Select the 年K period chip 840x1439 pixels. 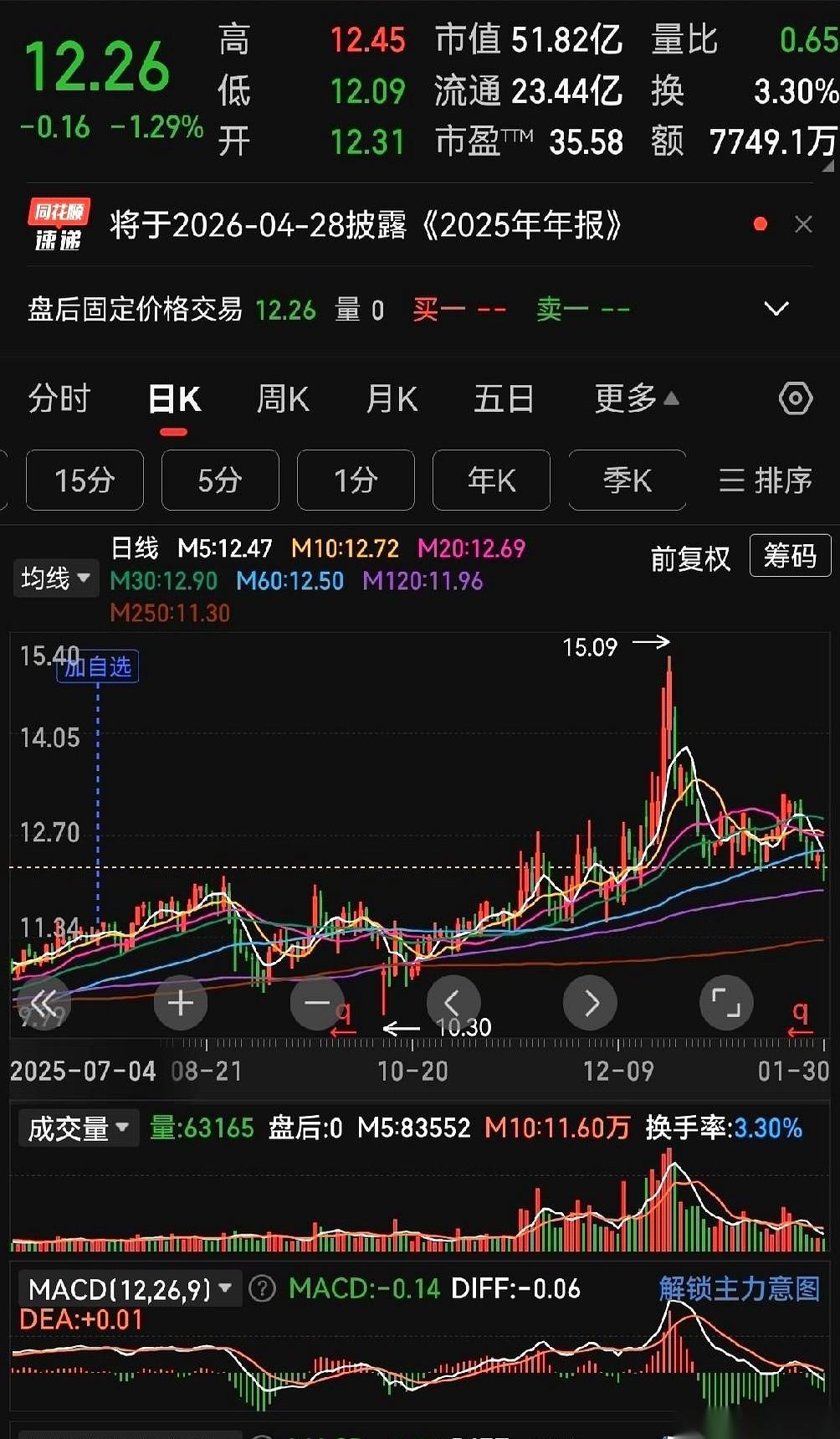click(x=491, y=480)
